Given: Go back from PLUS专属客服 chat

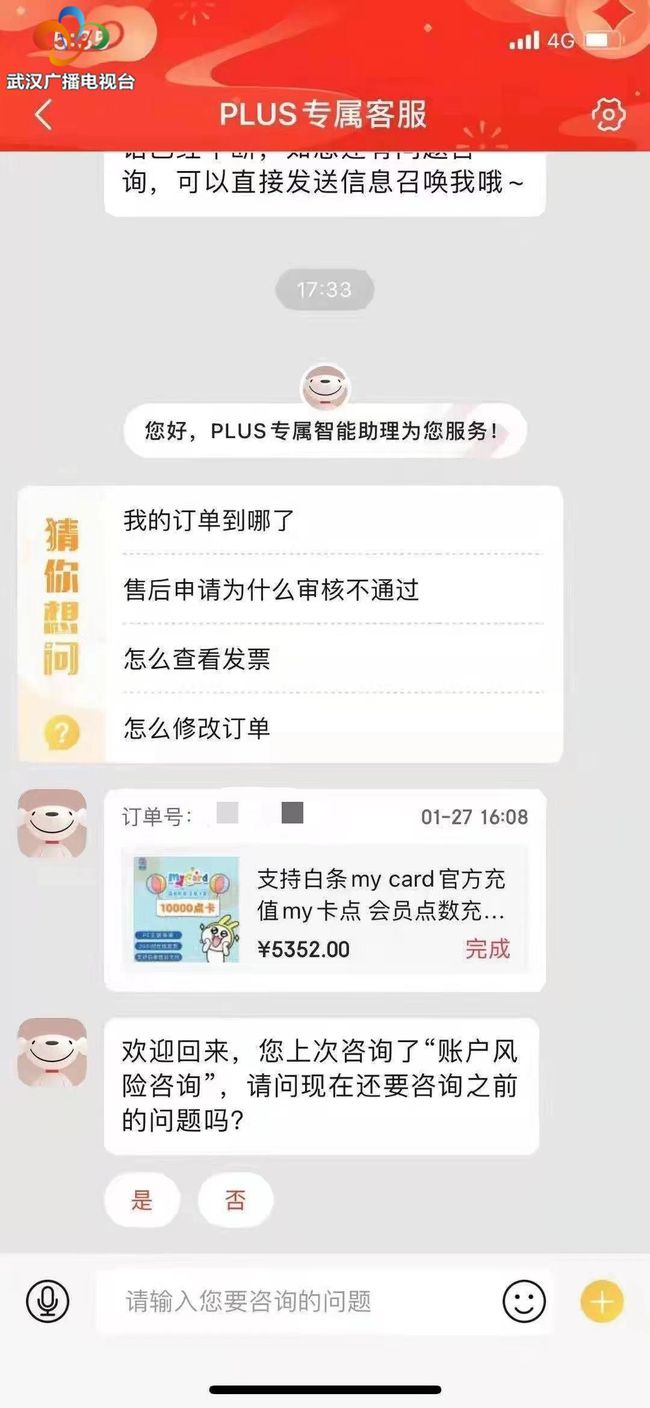Looking at the screenshot, I should [x=43, y=115].
